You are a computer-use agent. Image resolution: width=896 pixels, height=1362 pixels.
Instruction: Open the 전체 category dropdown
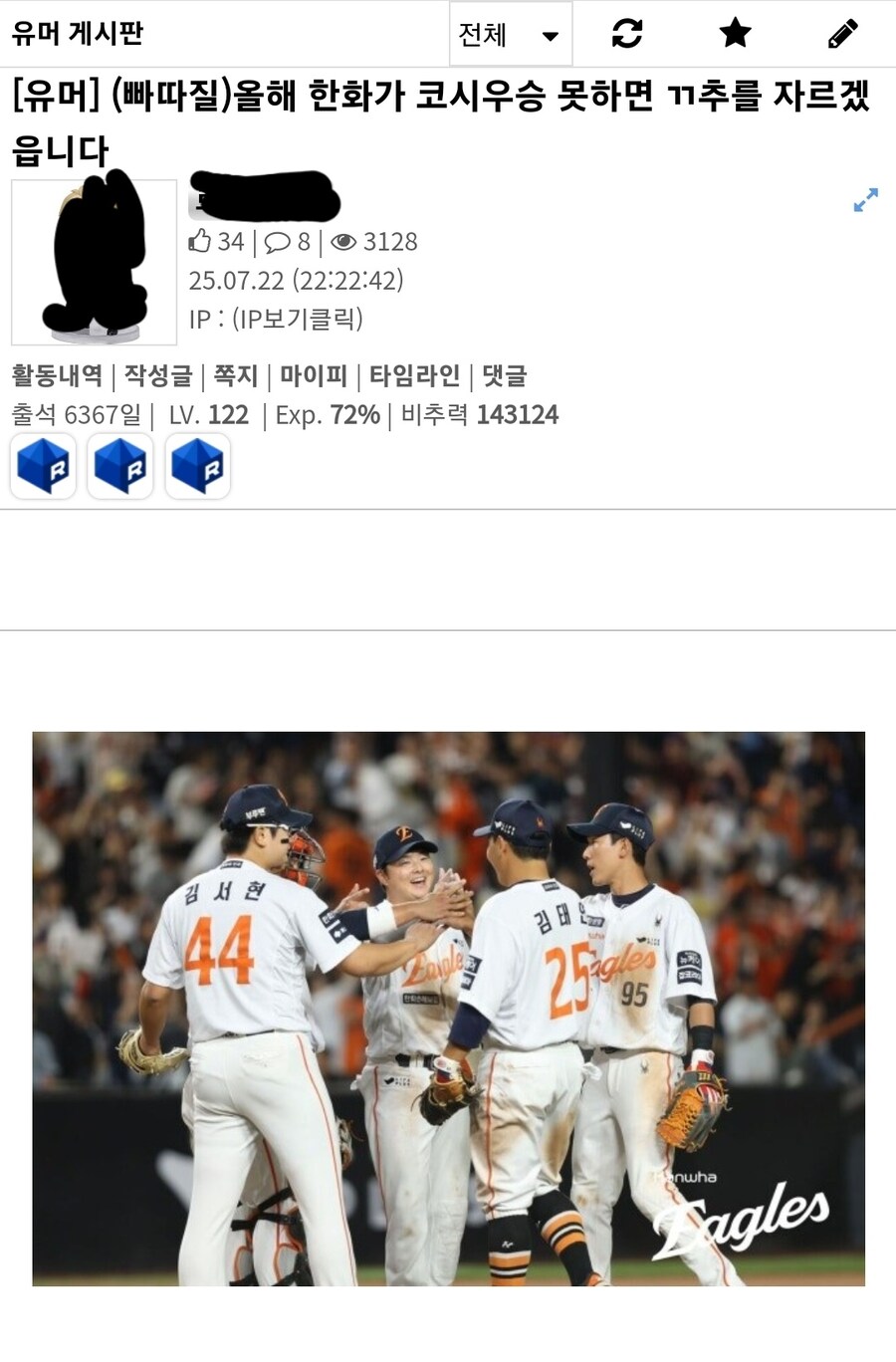coord(510,35)
